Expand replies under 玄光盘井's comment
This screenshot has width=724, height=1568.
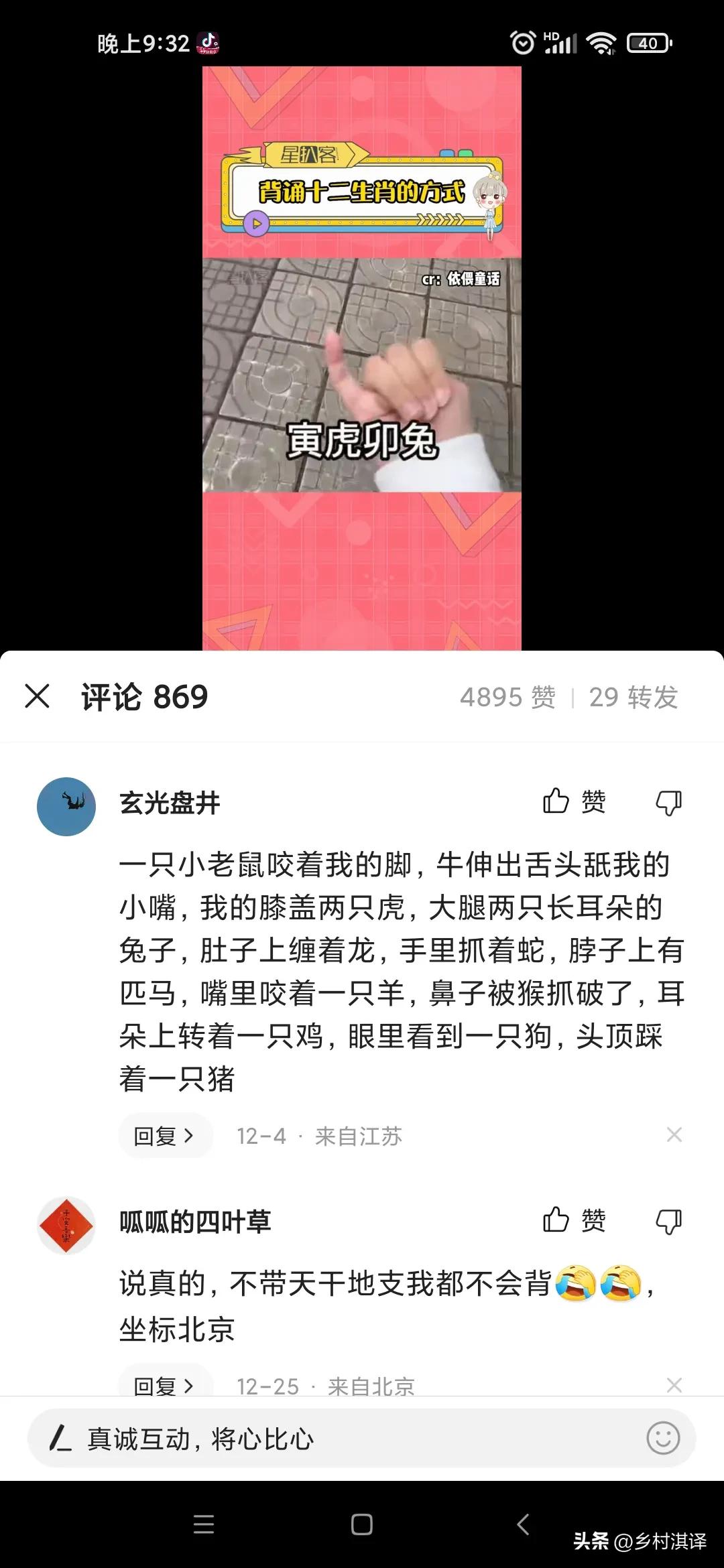click(165, 1135)
